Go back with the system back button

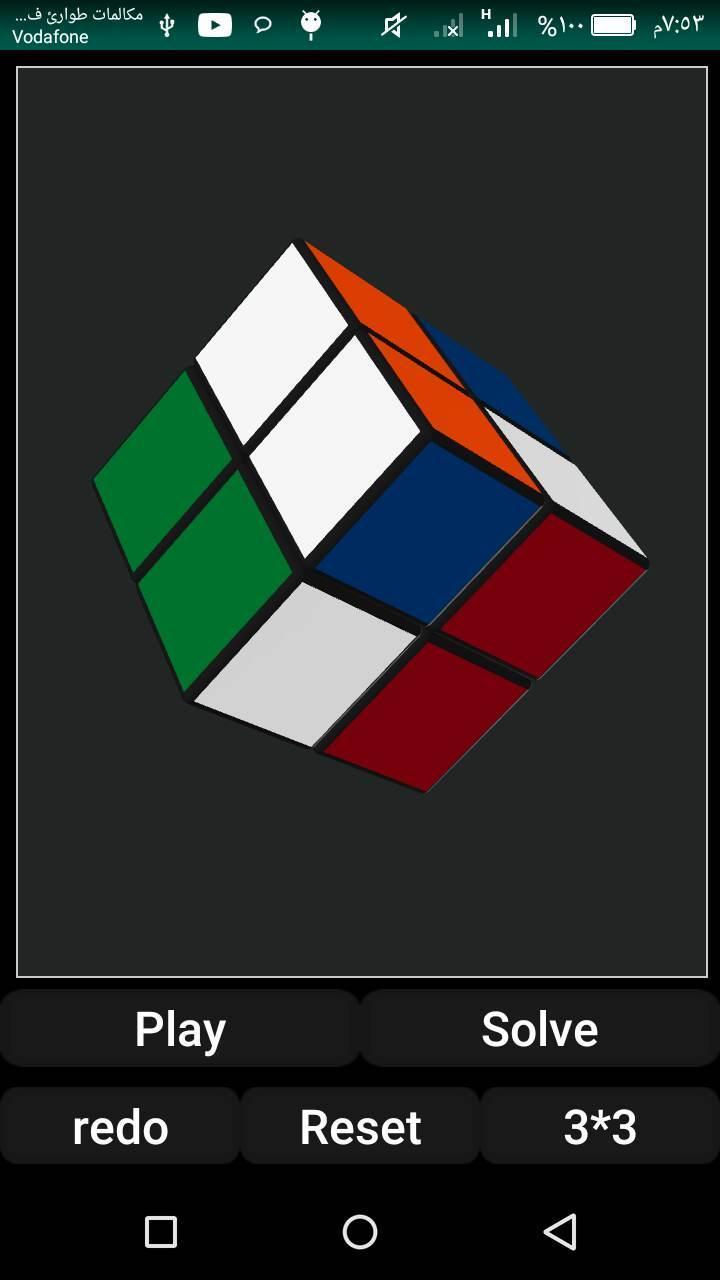coord(560,1232)
